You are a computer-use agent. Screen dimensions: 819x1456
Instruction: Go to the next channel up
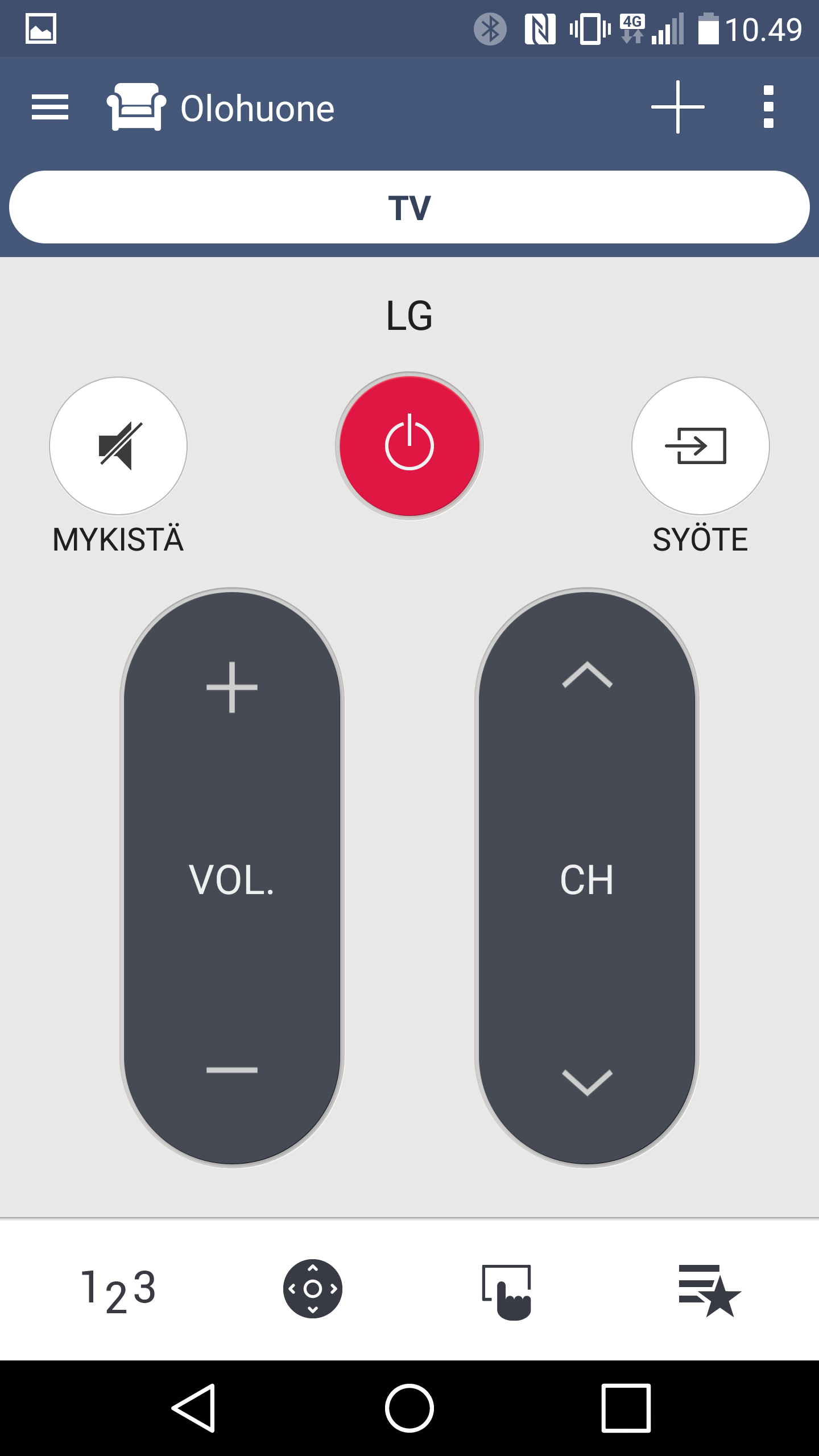(587, 676)
